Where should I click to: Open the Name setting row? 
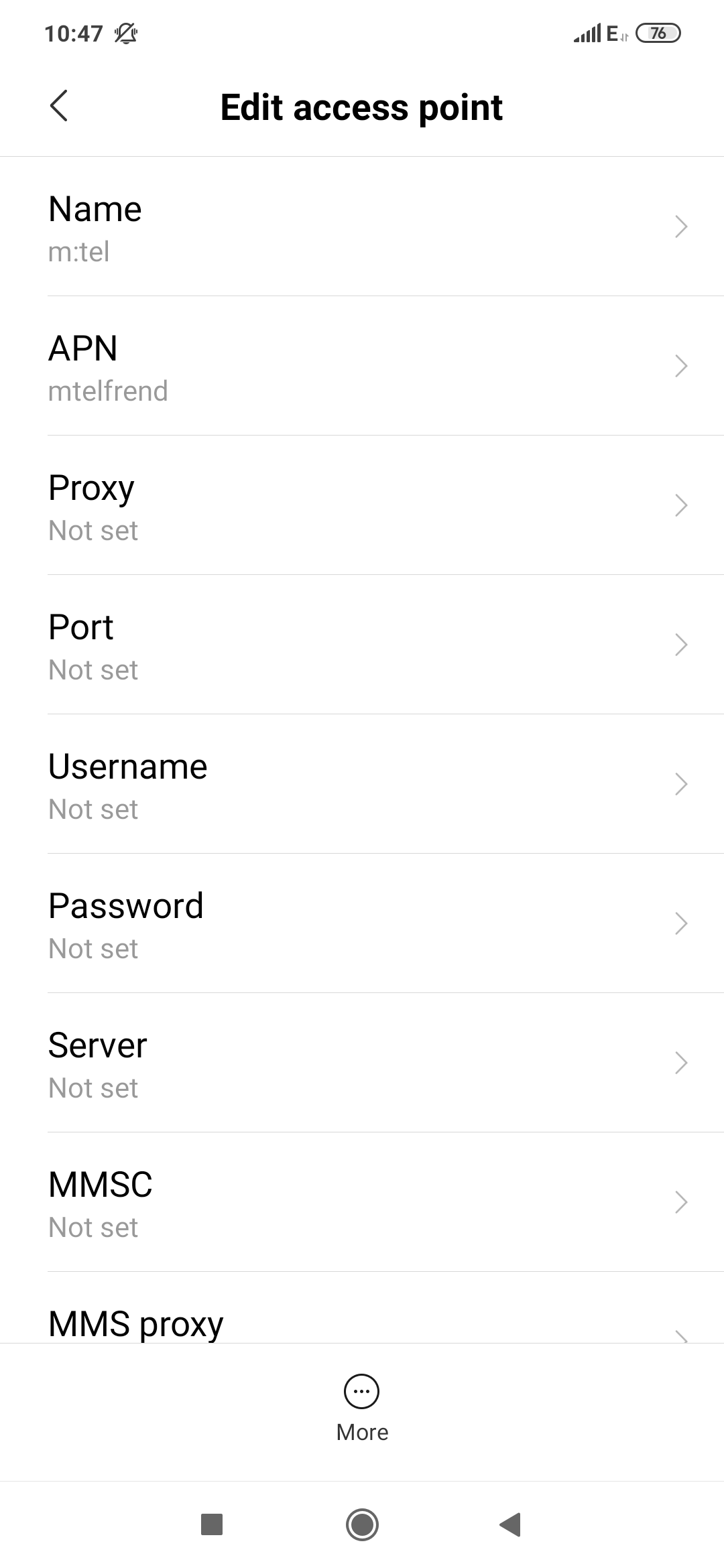(x=362, y=226)
